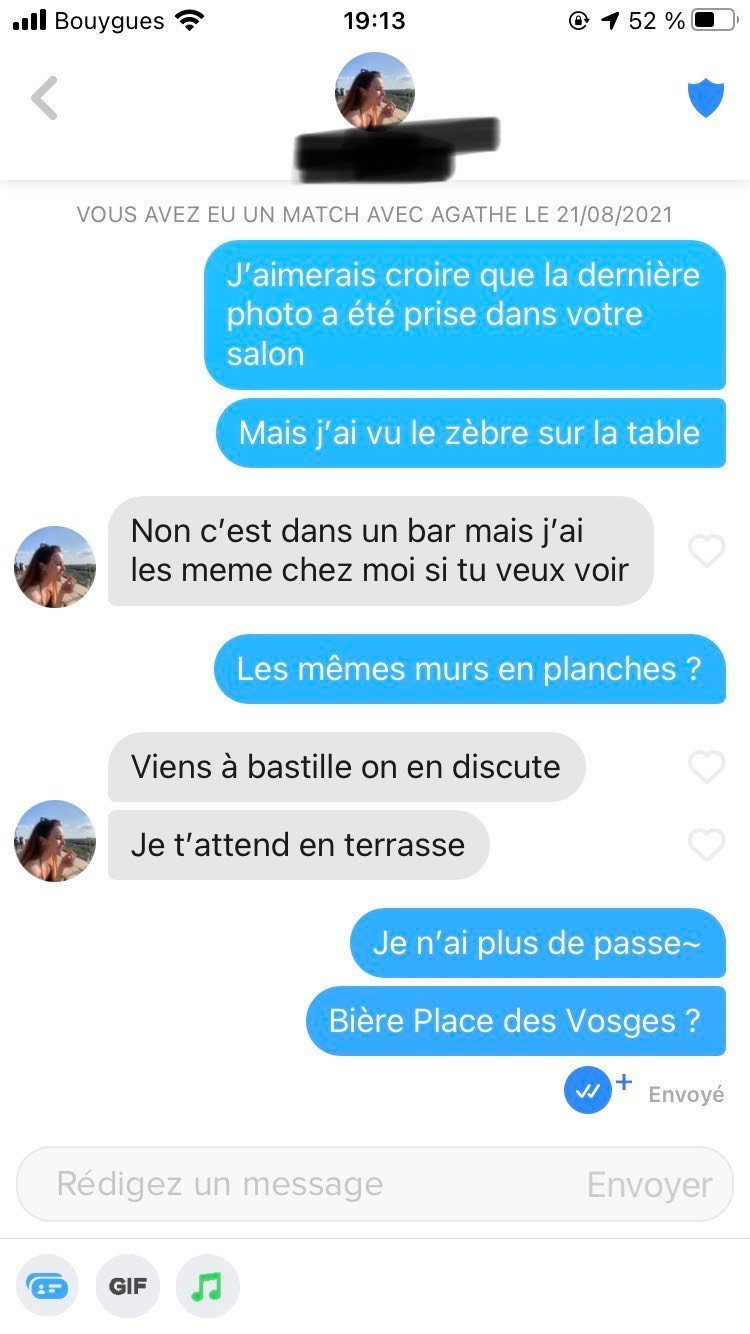Open the music note song sharing

(207, 1286)
